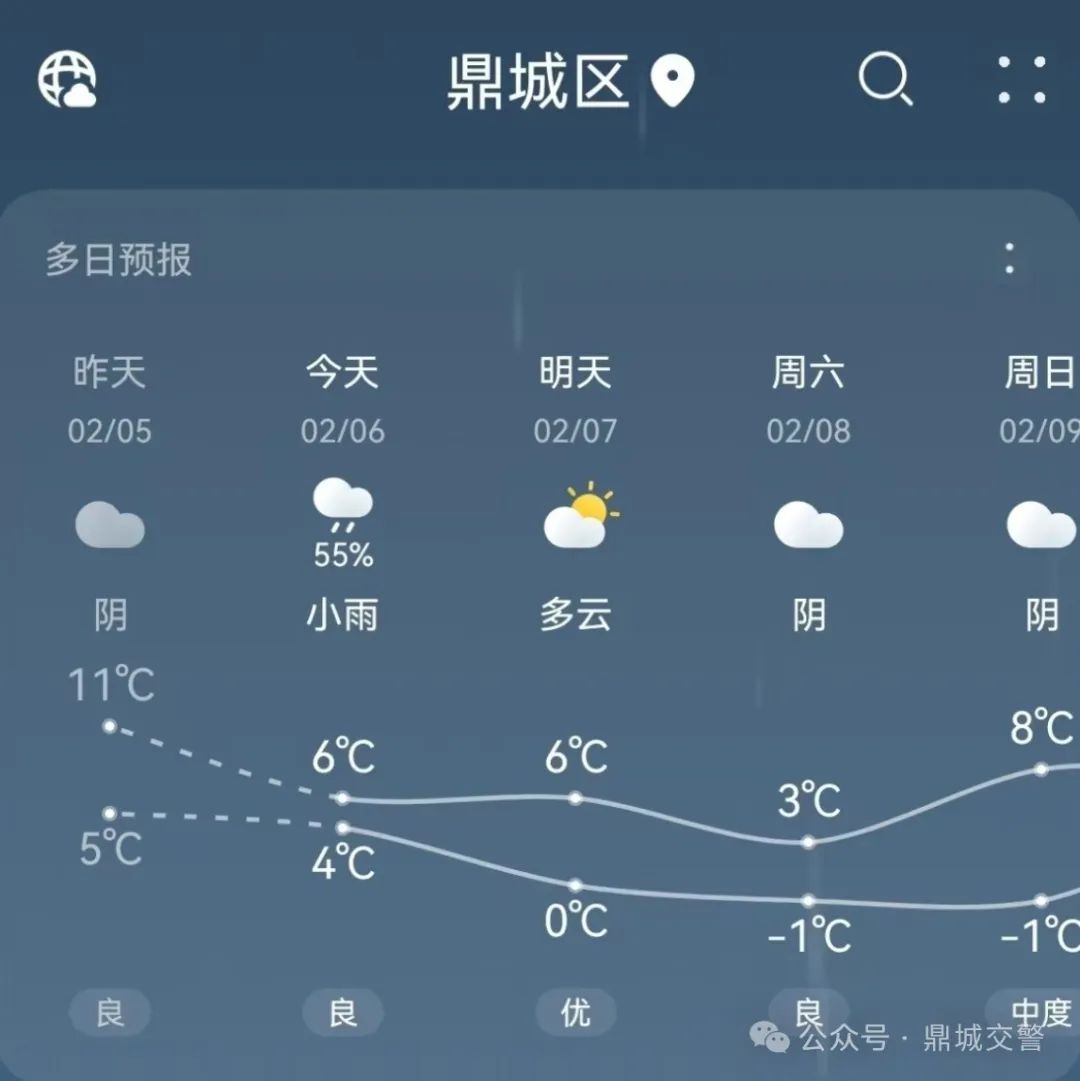
Task: Open the search magnifier icon
Action: coord(885,79)
